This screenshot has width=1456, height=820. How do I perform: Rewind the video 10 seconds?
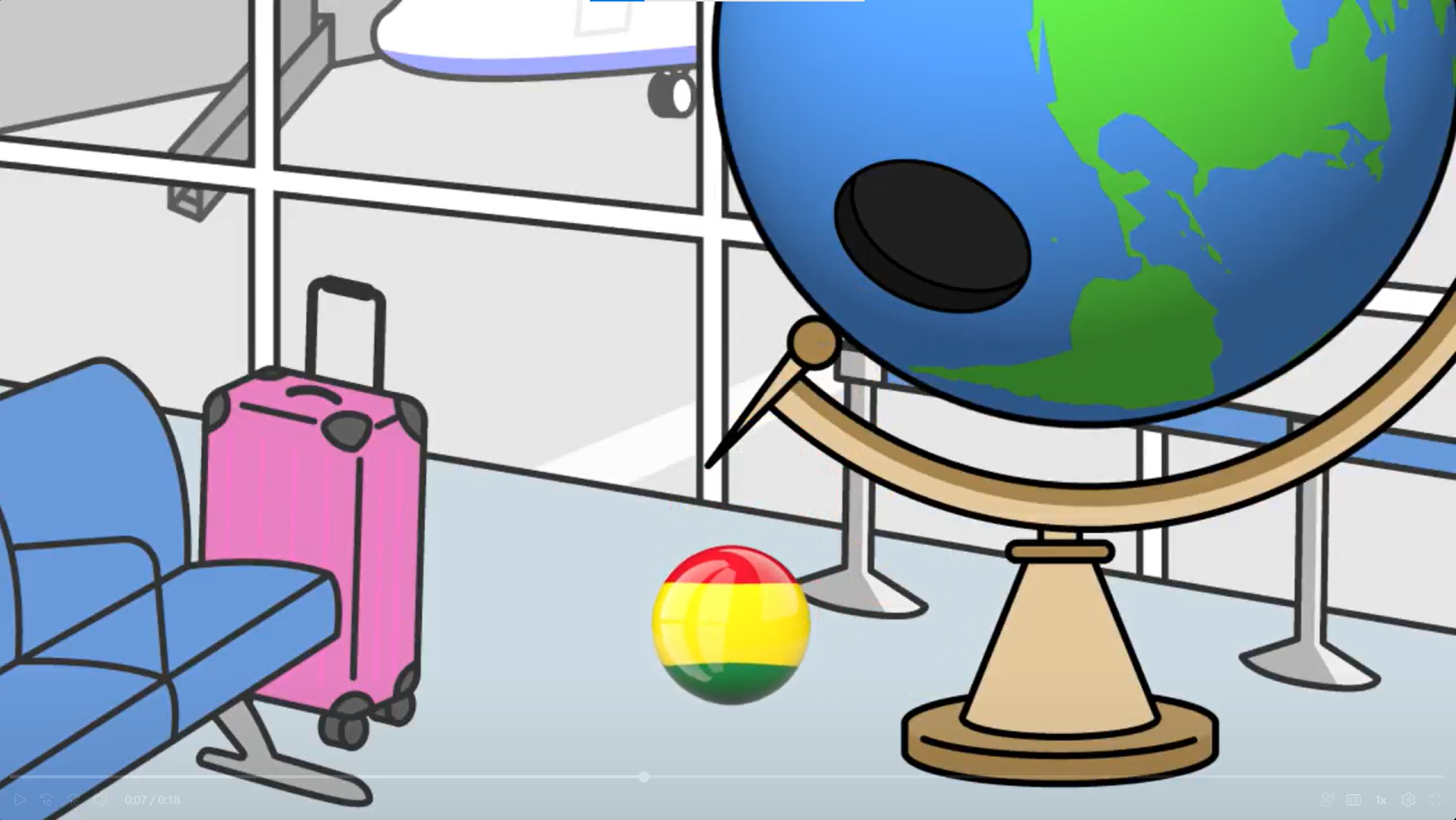coord(46,799)
